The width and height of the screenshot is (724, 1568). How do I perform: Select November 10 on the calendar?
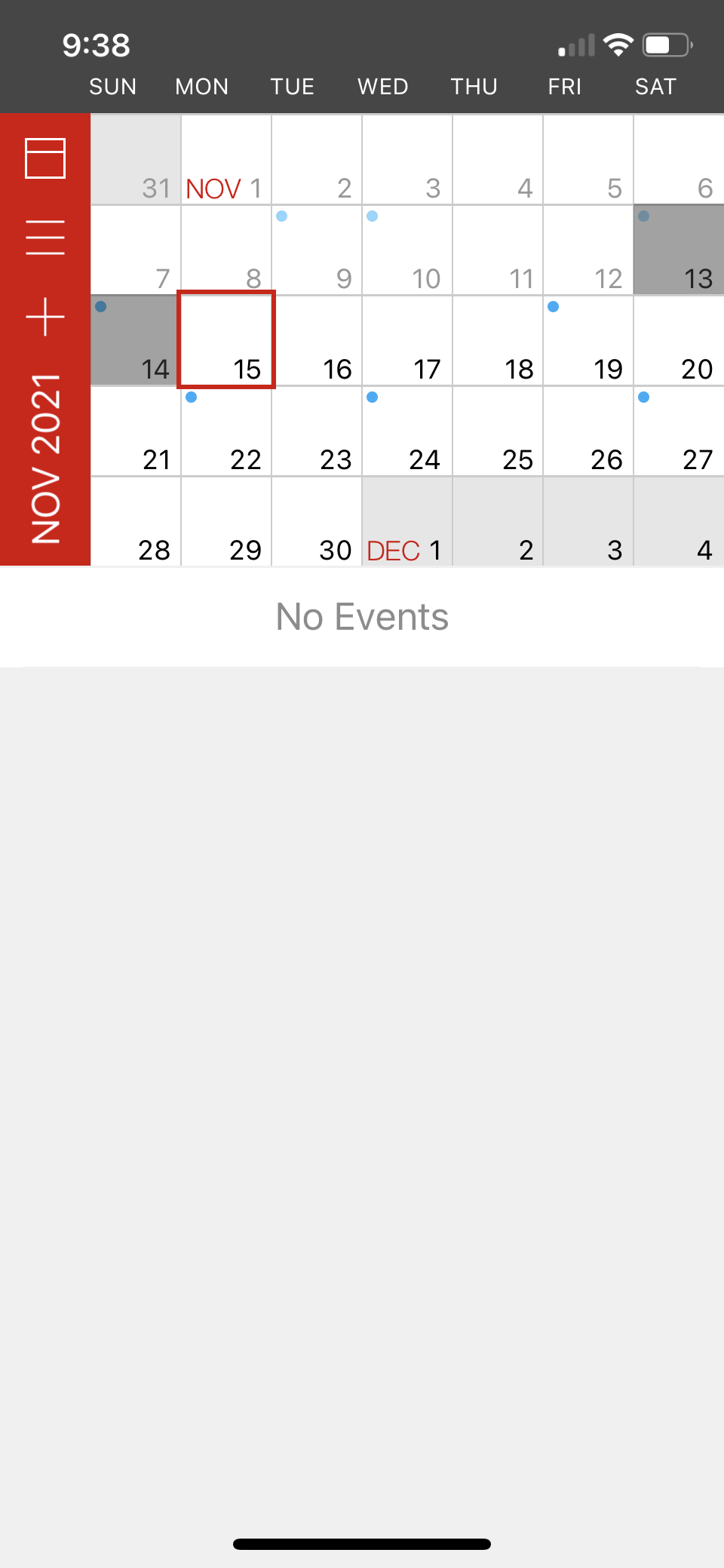coord(407,250)
